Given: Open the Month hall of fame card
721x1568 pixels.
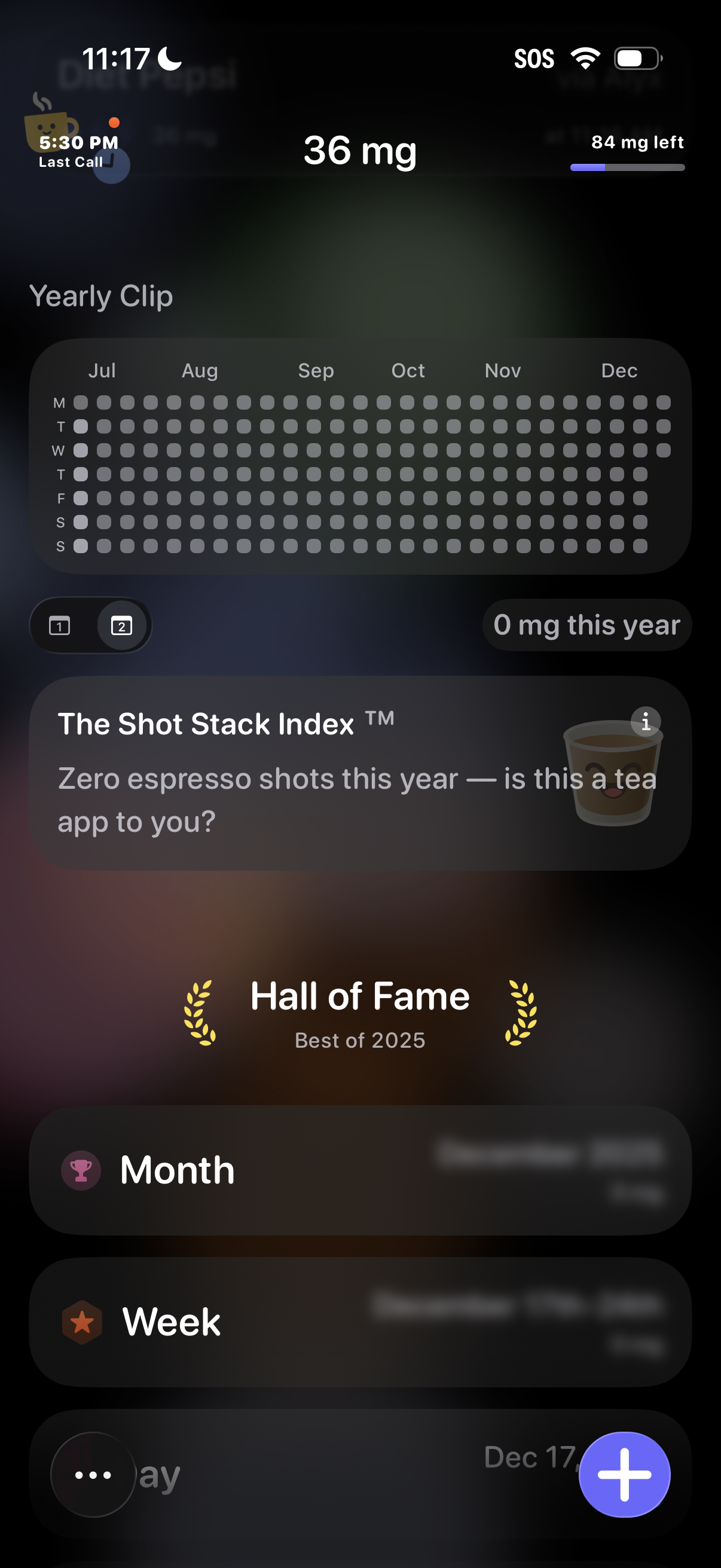Looking at the screenshot, I should (x=360, y=1170).
